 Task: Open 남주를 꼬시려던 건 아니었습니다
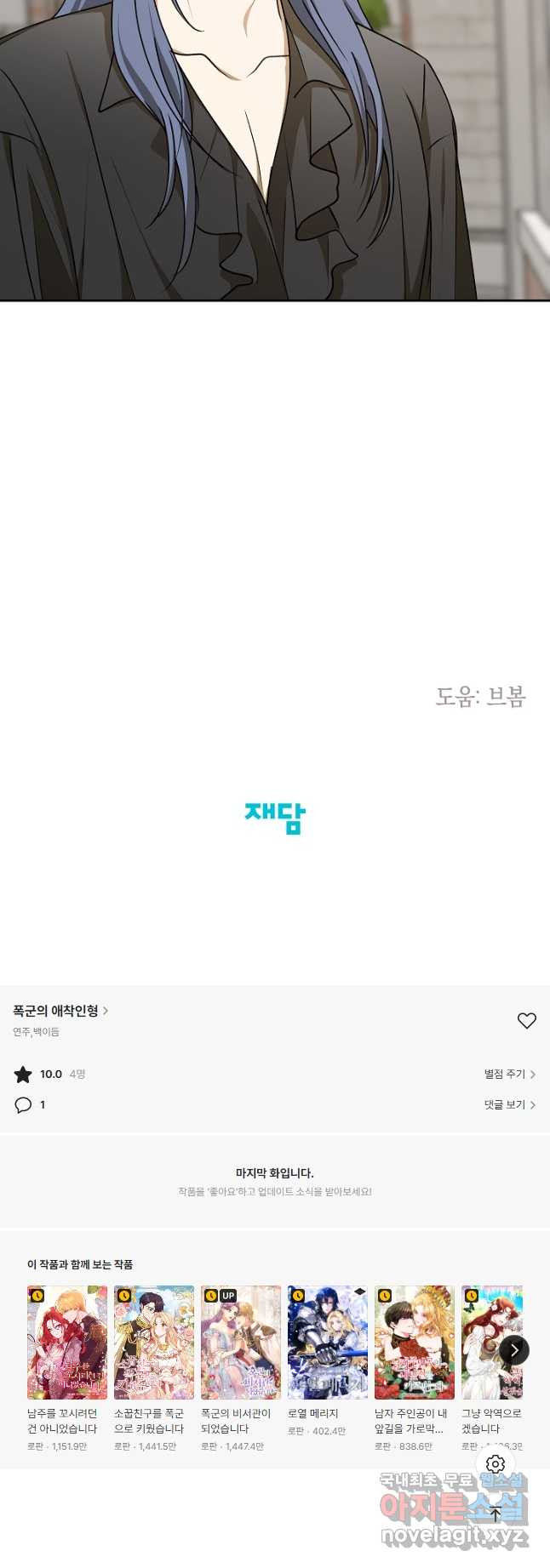67,1343
